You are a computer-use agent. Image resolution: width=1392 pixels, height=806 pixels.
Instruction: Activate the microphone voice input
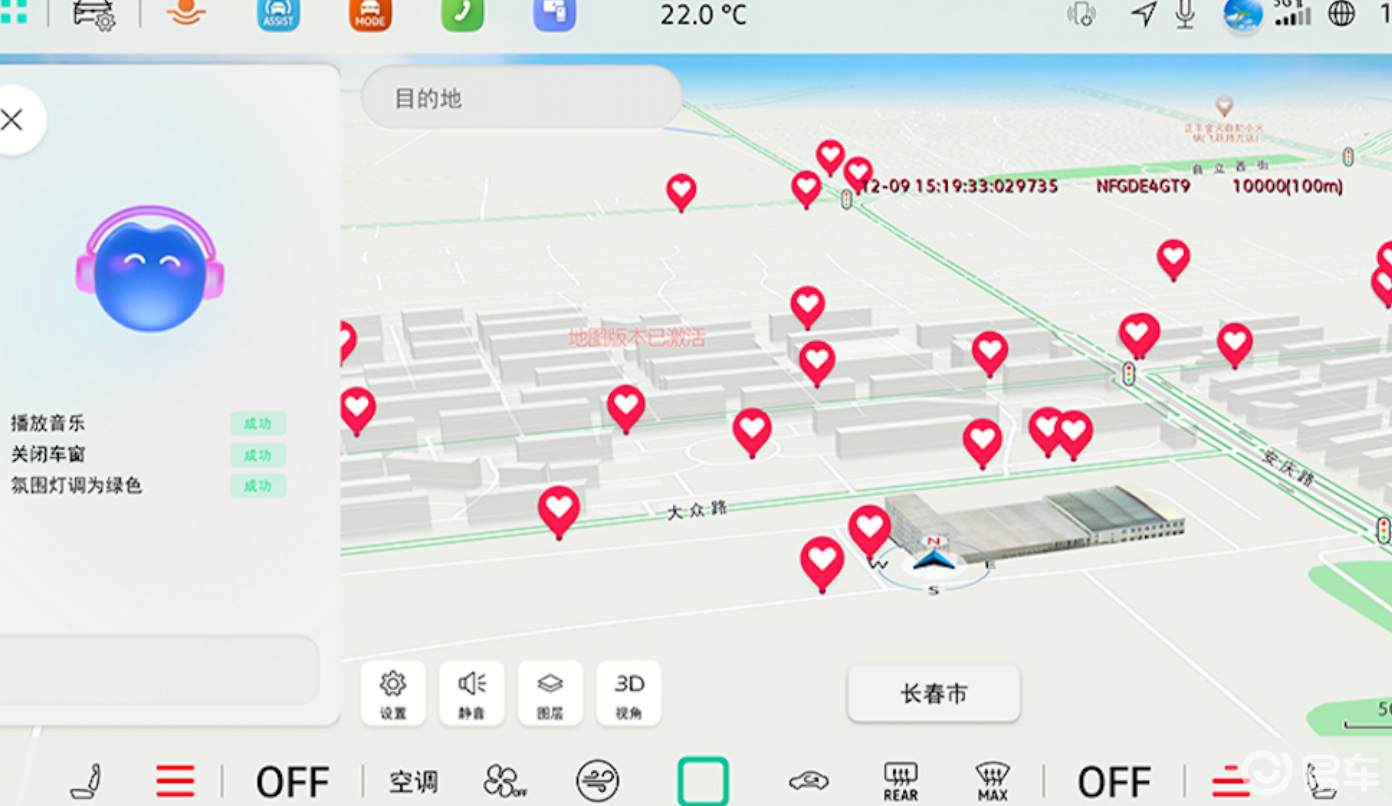[1185, 13]
